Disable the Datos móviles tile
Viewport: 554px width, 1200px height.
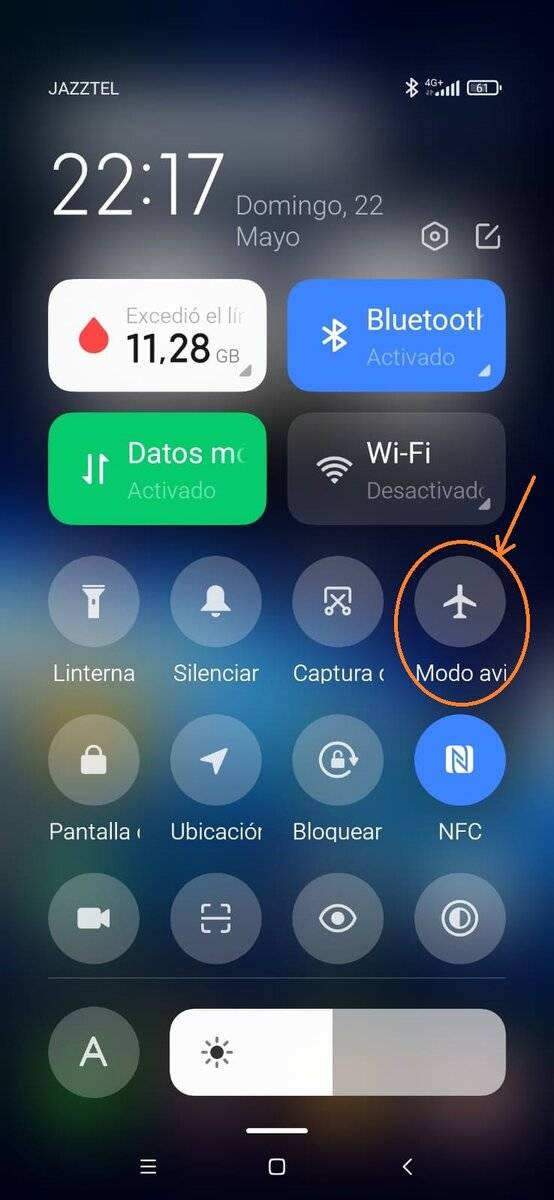pyautogui.click(x=157, y=469)
